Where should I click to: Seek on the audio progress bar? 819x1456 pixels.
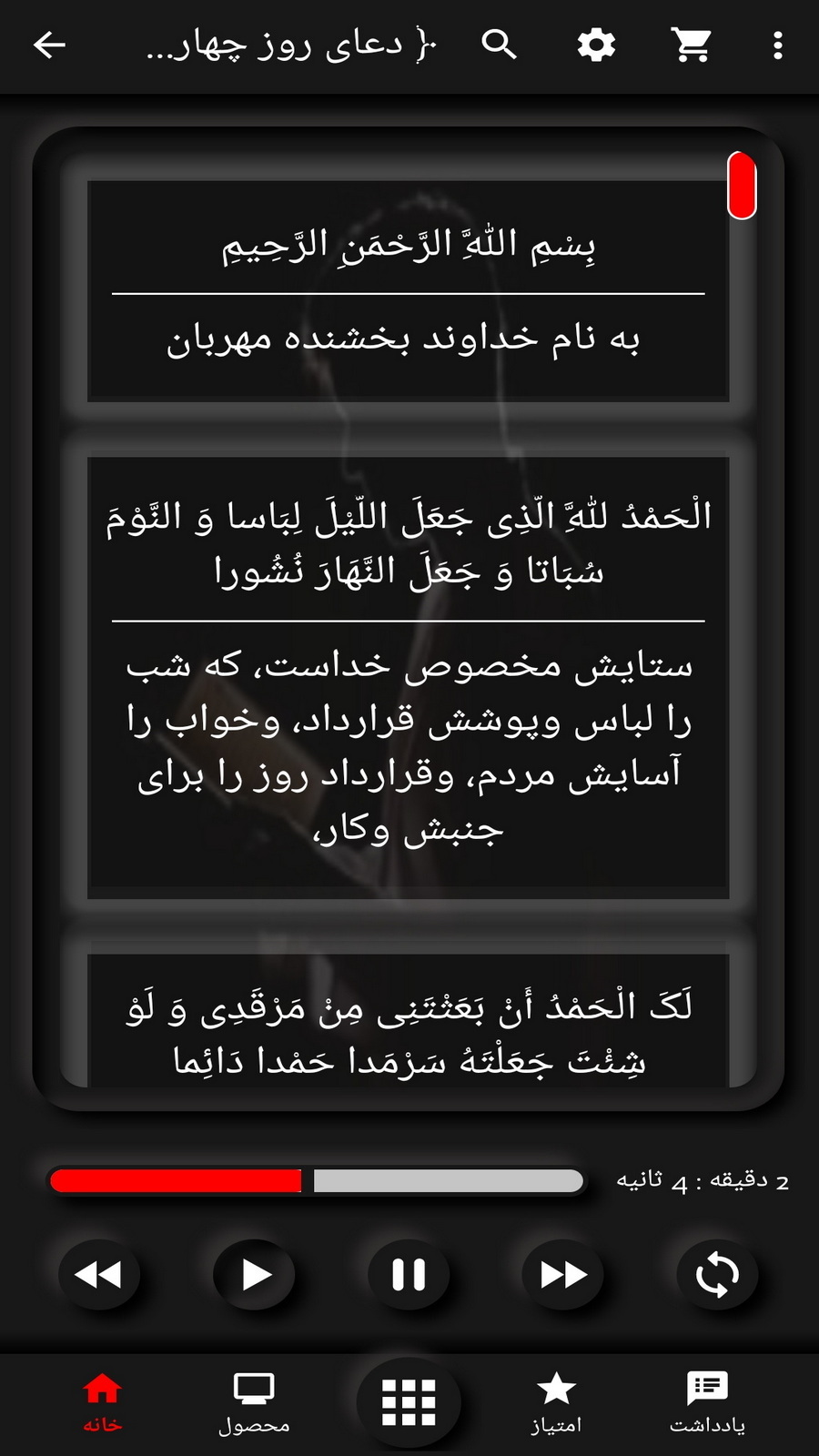pos(317,1181)
